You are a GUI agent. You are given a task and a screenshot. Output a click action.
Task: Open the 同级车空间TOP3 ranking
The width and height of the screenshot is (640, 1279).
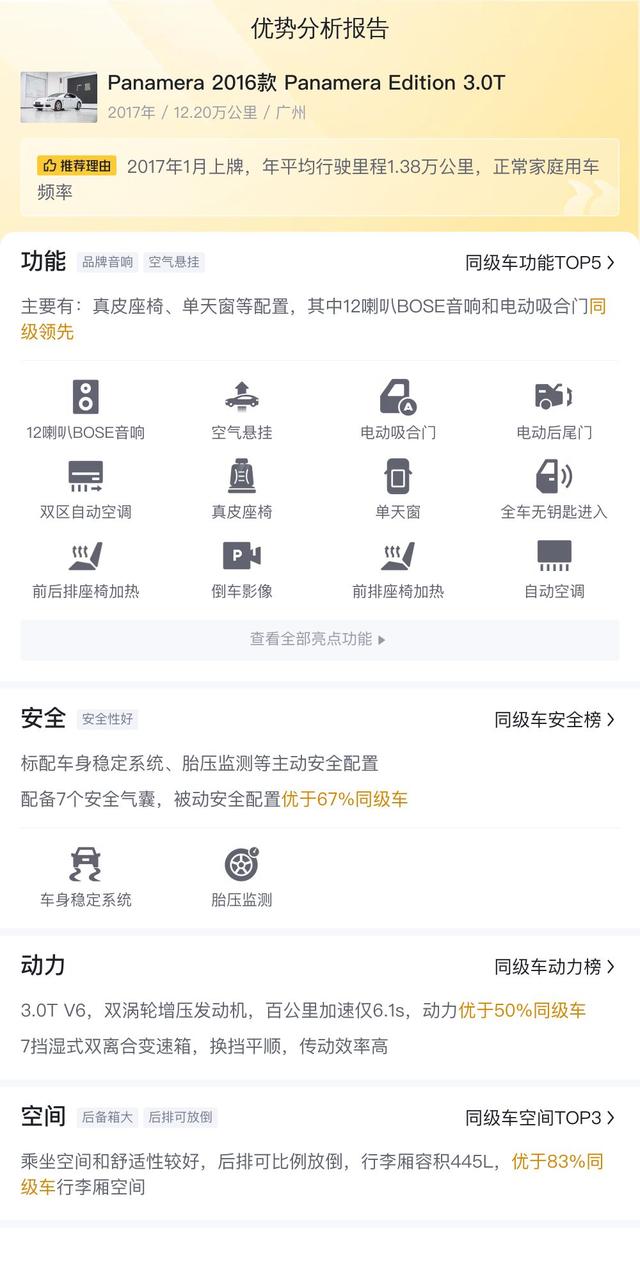pos(540,1118)
